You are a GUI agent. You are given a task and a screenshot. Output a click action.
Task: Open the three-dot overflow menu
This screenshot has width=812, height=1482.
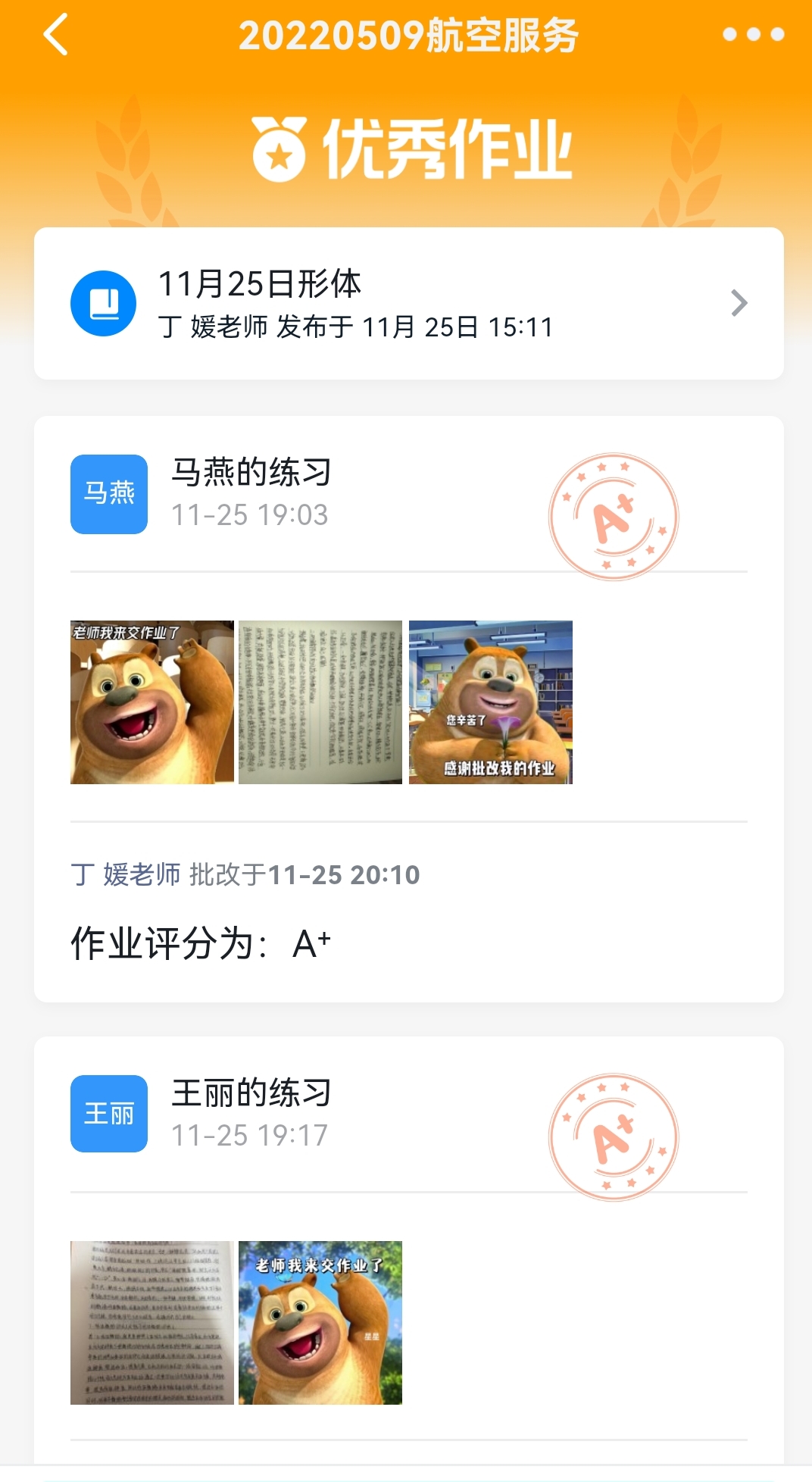click(753, 35)
